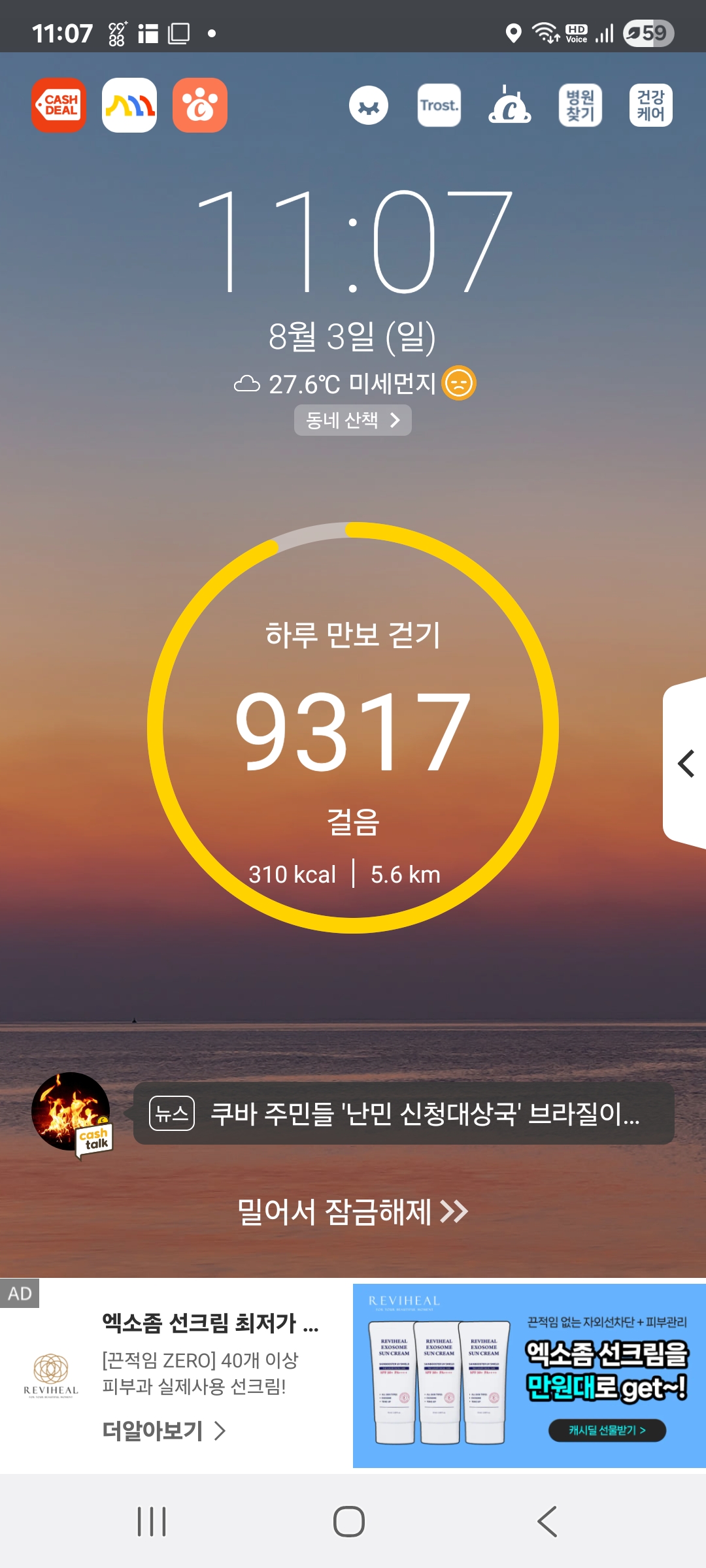Open the orange paw shortcut

tap(200, 105)
